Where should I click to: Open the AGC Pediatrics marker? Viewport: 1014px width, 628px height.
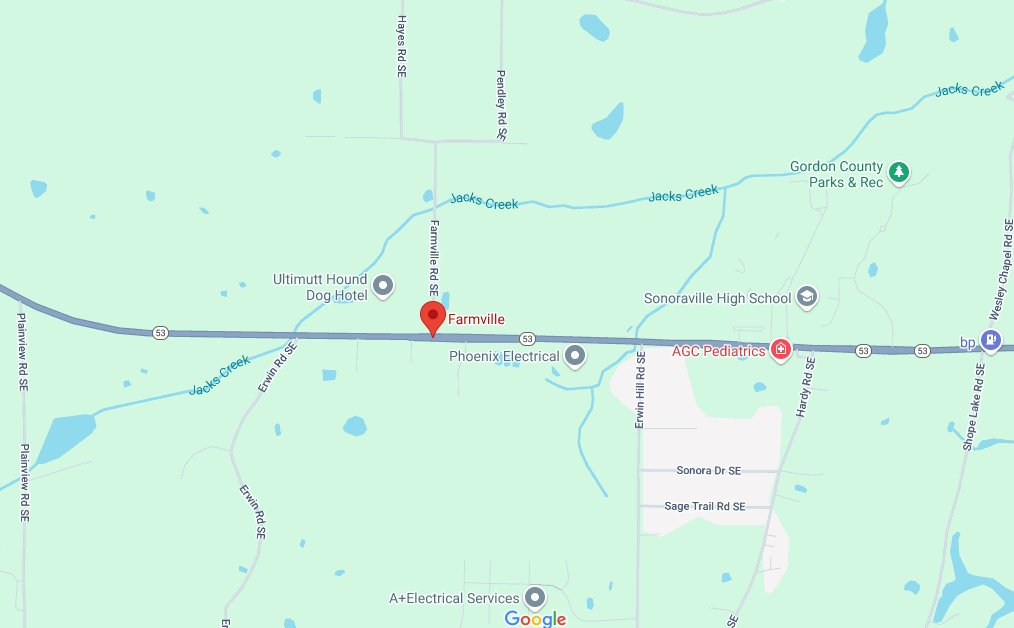click(780, 349)
